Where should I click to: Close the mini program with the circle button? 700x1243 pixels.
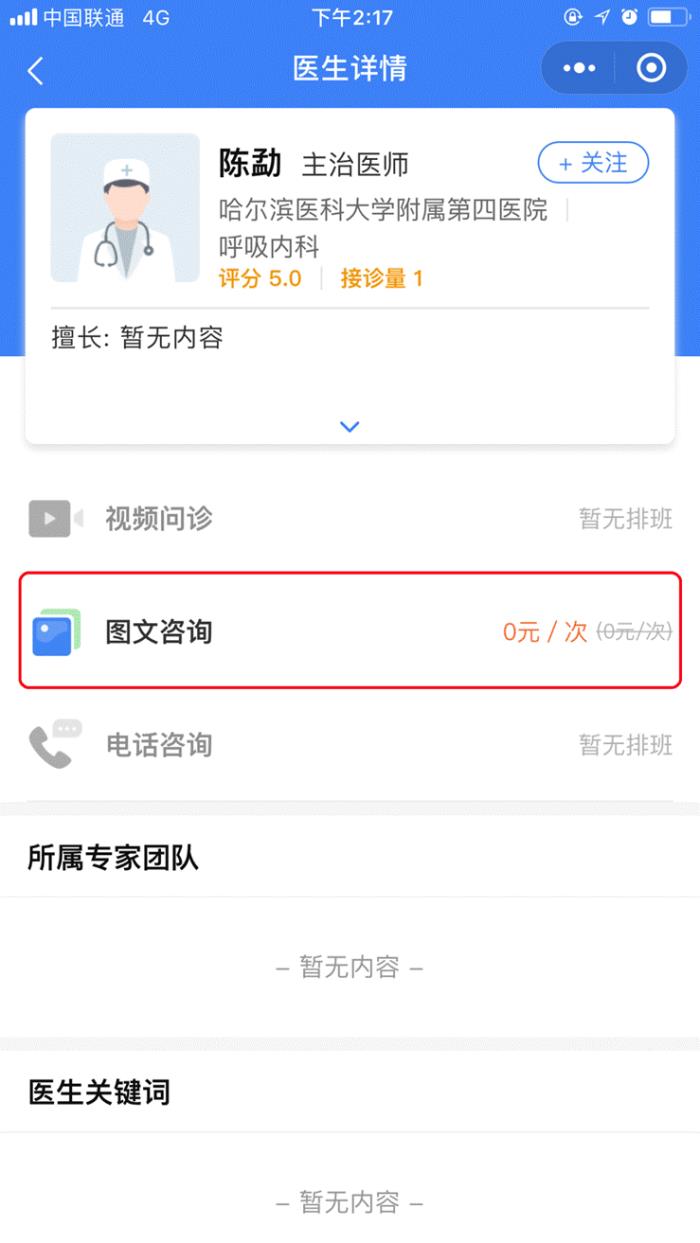(x=651, y=68)
